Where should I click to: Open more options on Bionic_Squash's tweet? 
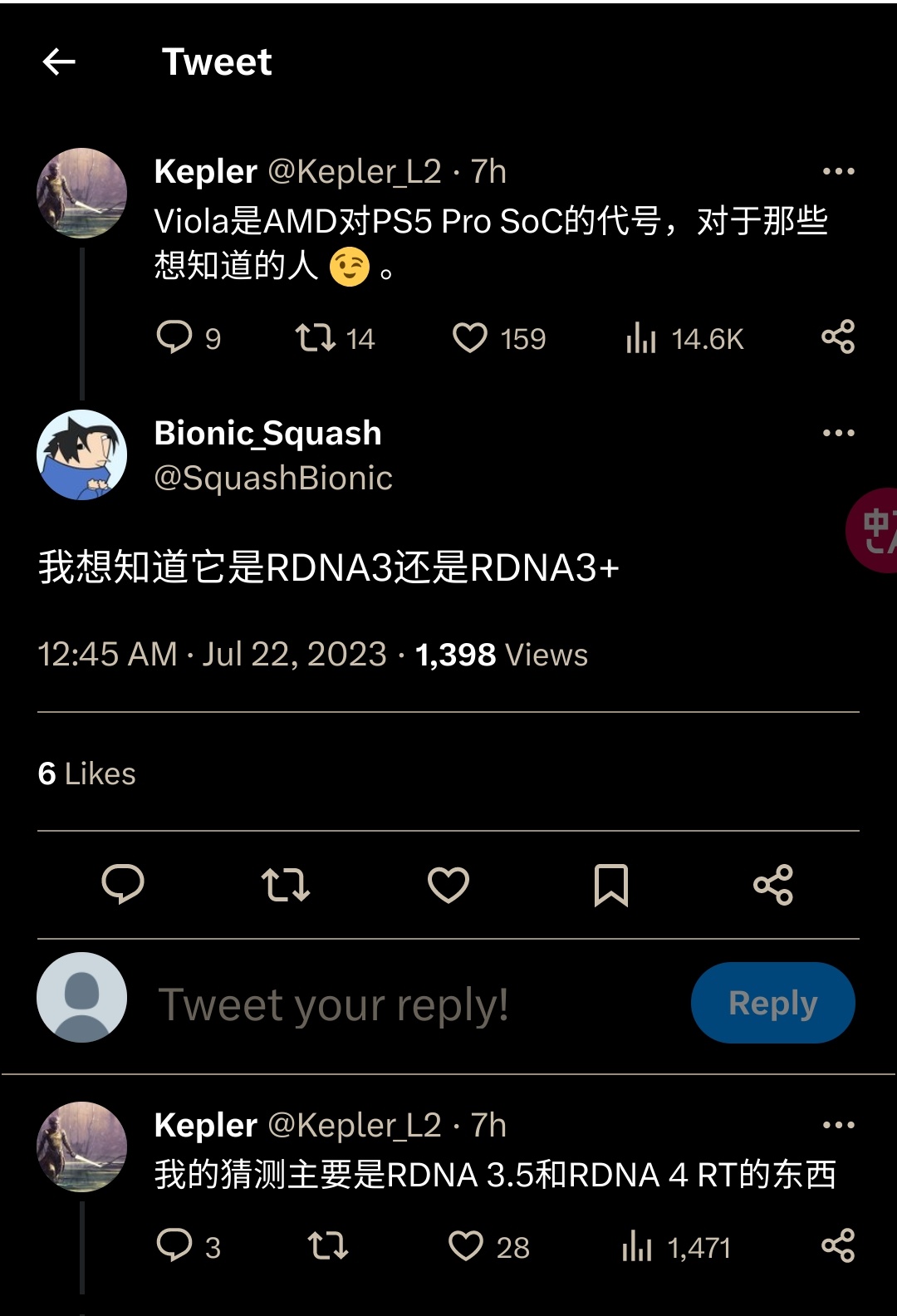tap(839, 432)
